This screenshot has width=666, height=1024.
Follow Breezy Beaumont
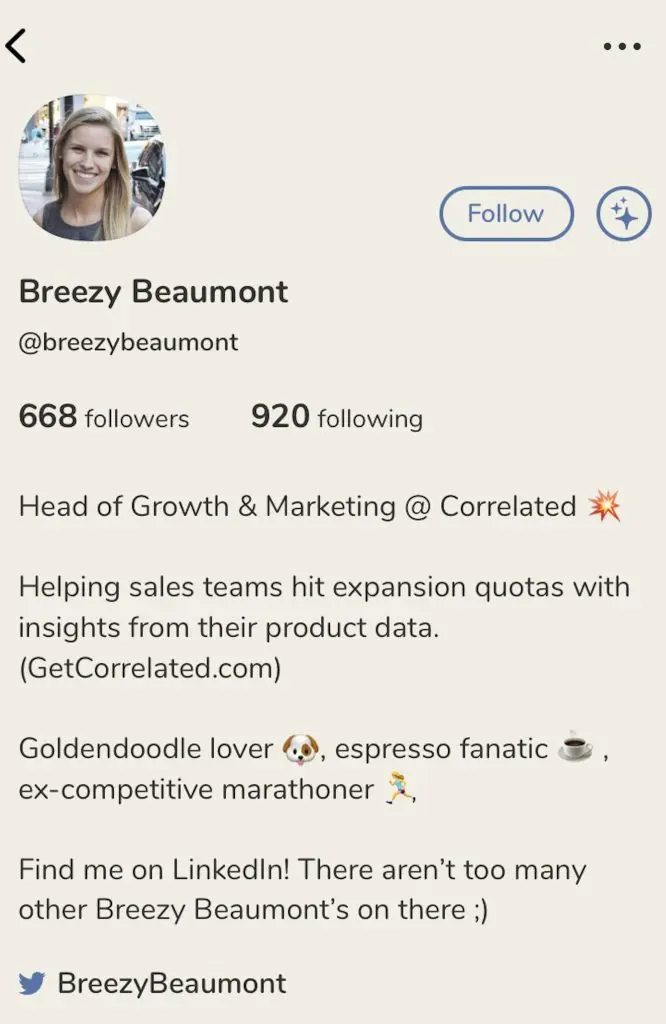506,214
